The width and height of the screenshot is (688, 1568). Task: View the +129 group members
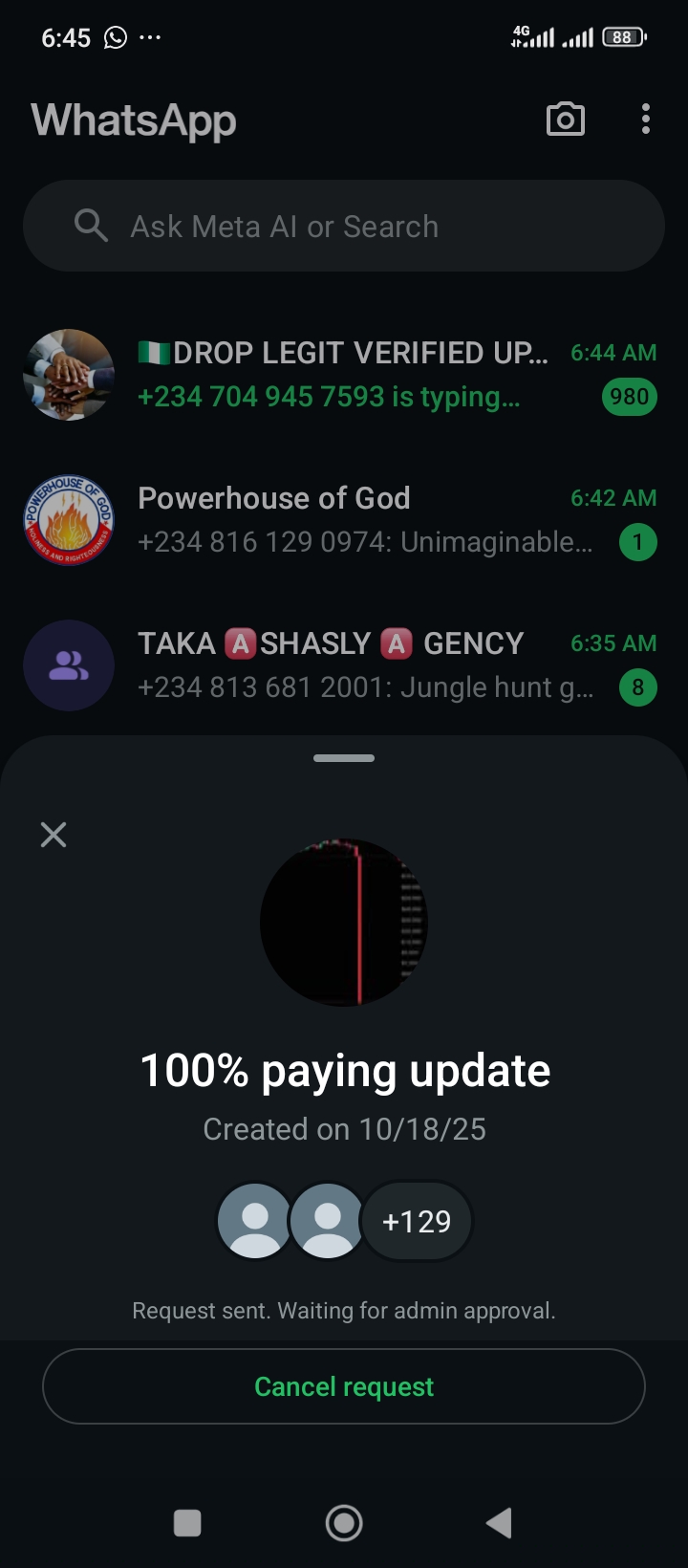(417, 1222)
